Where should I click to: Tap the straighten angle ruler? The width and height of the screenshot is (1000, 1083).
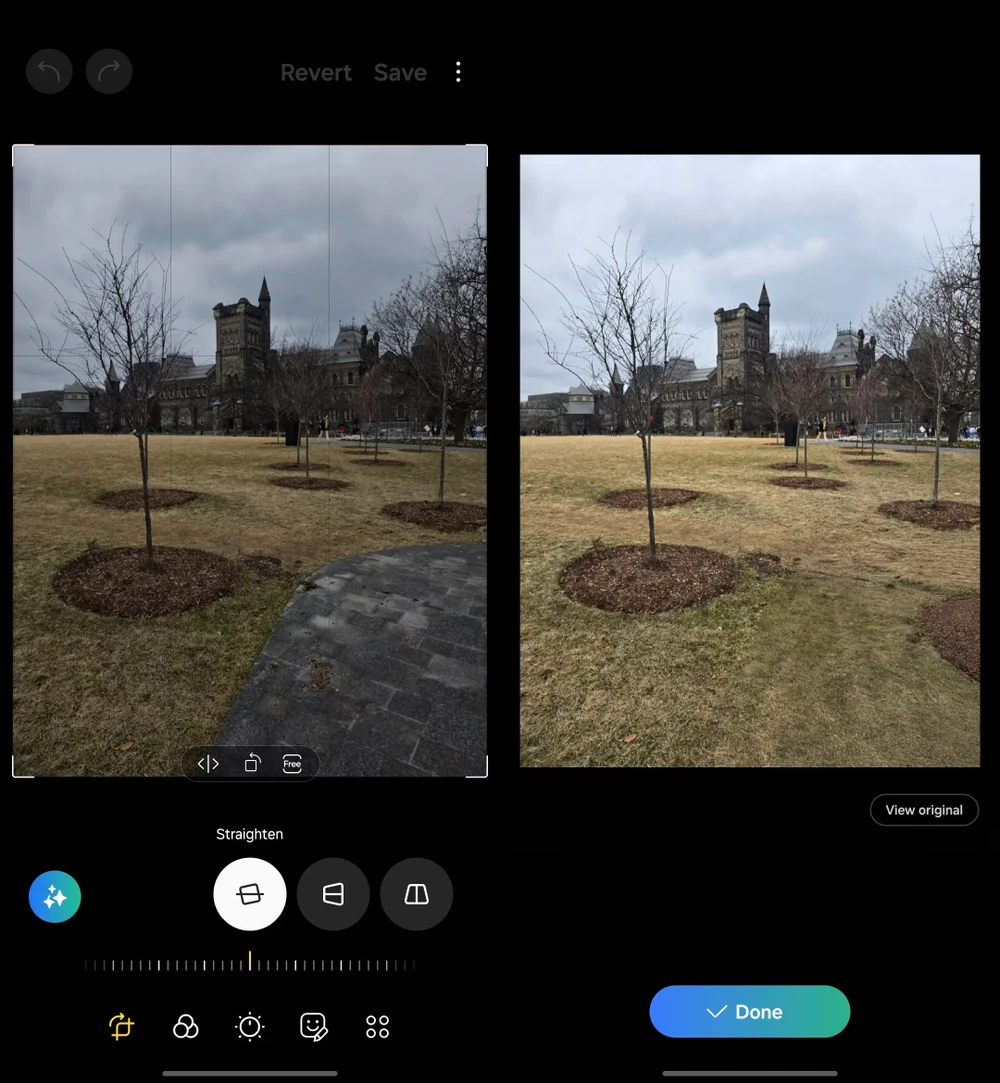(250, 965)
